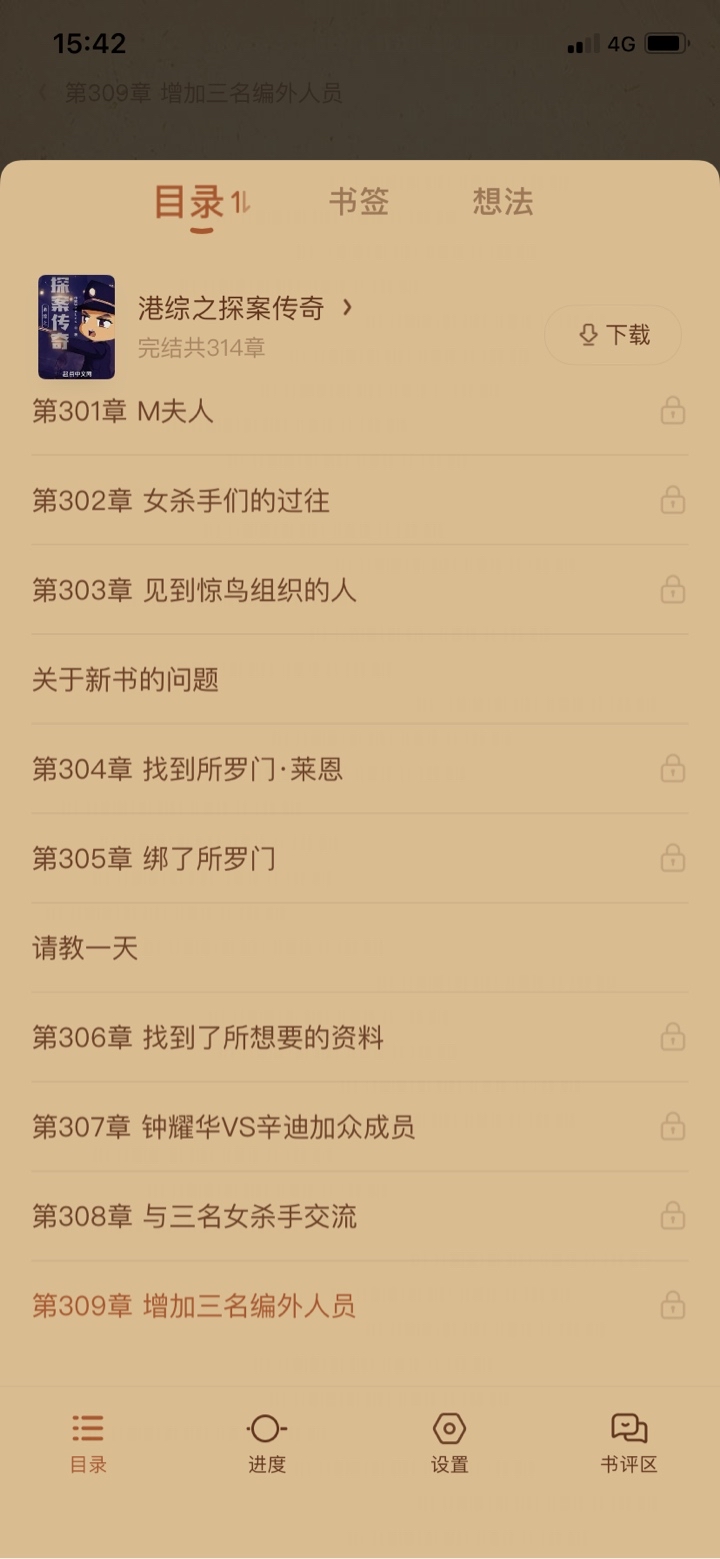Switch to the 想法 tab
The image size is (720, 1559).
pyautogui.click(x=502, y=202)
